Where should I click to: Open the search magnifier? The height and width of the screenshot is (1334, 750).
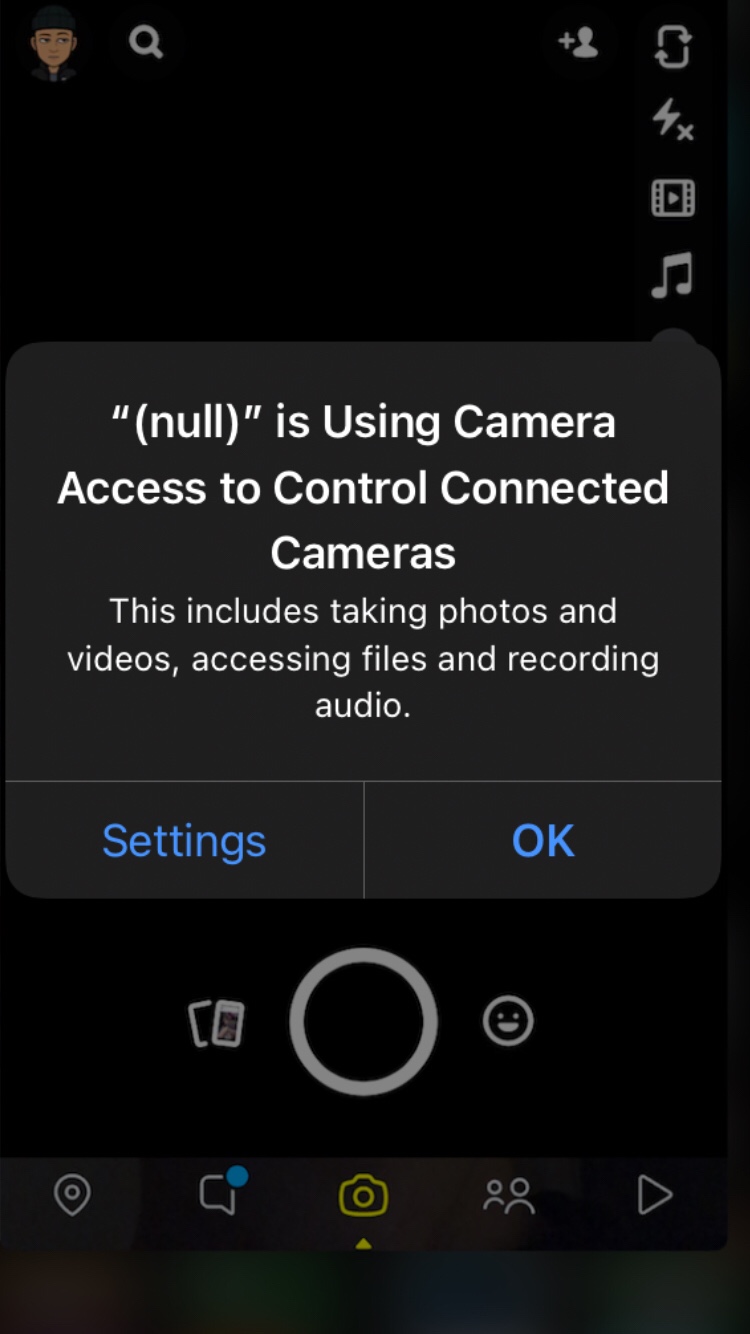click(146, 42)
